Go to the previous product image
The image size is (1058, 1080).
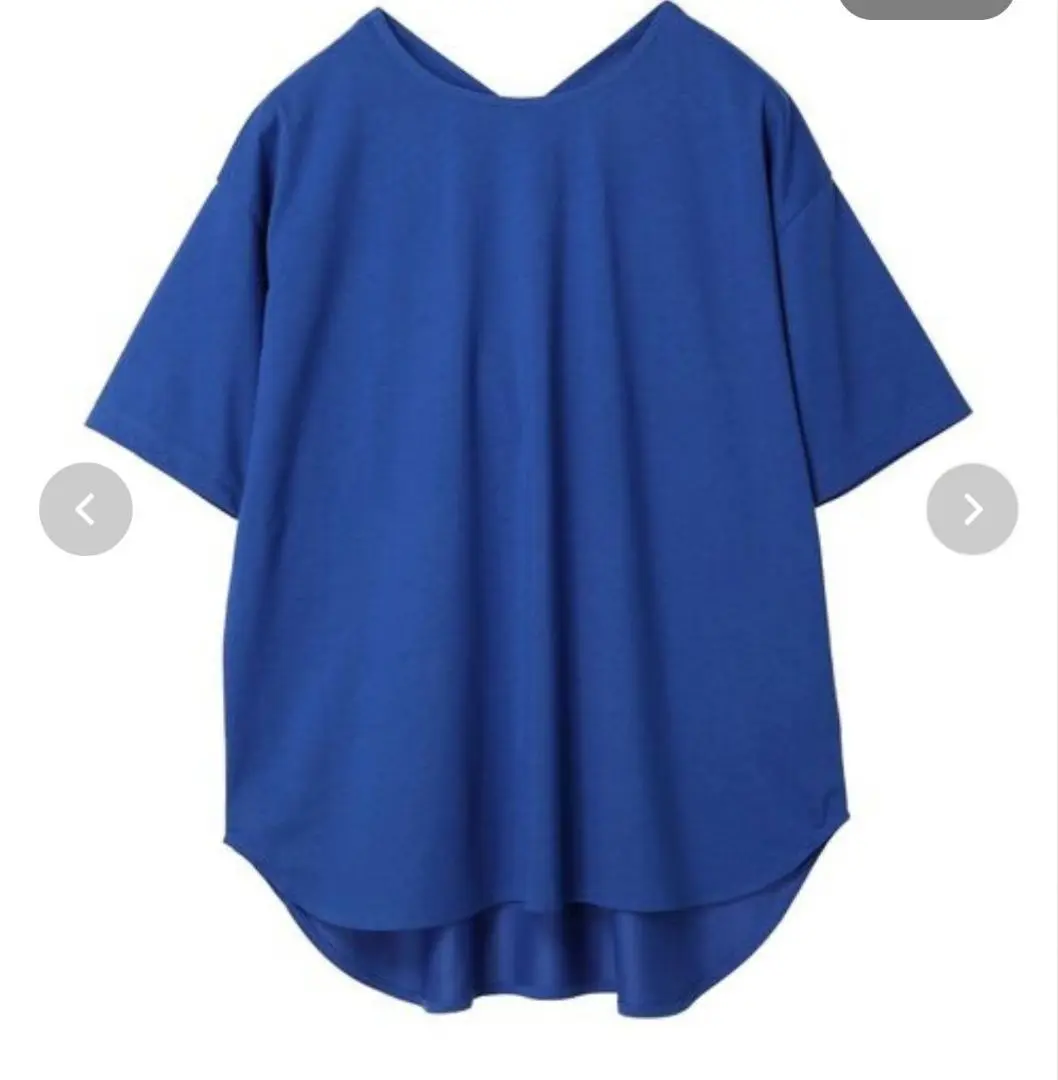[86, 509]
